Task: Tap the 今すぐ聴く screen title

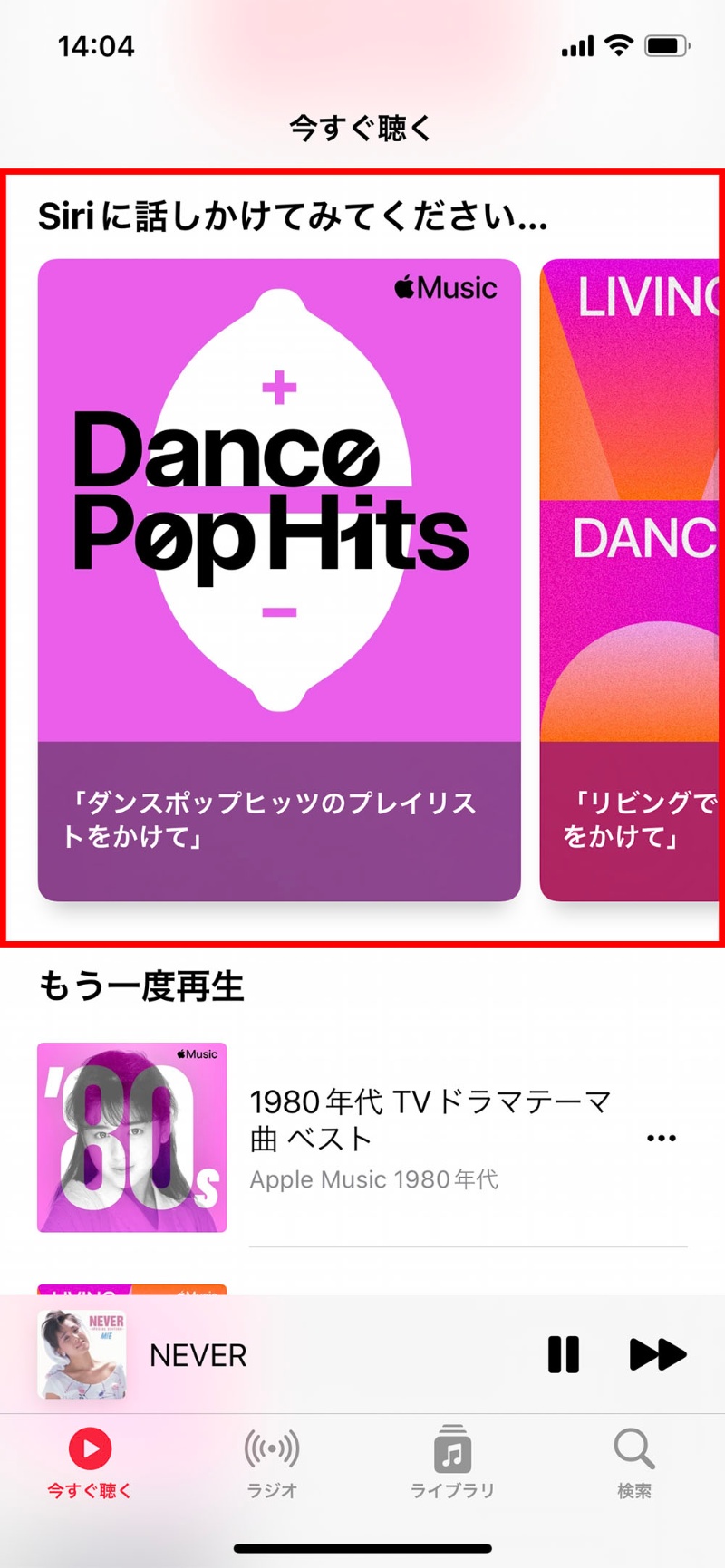Action: tap(361, 127)
